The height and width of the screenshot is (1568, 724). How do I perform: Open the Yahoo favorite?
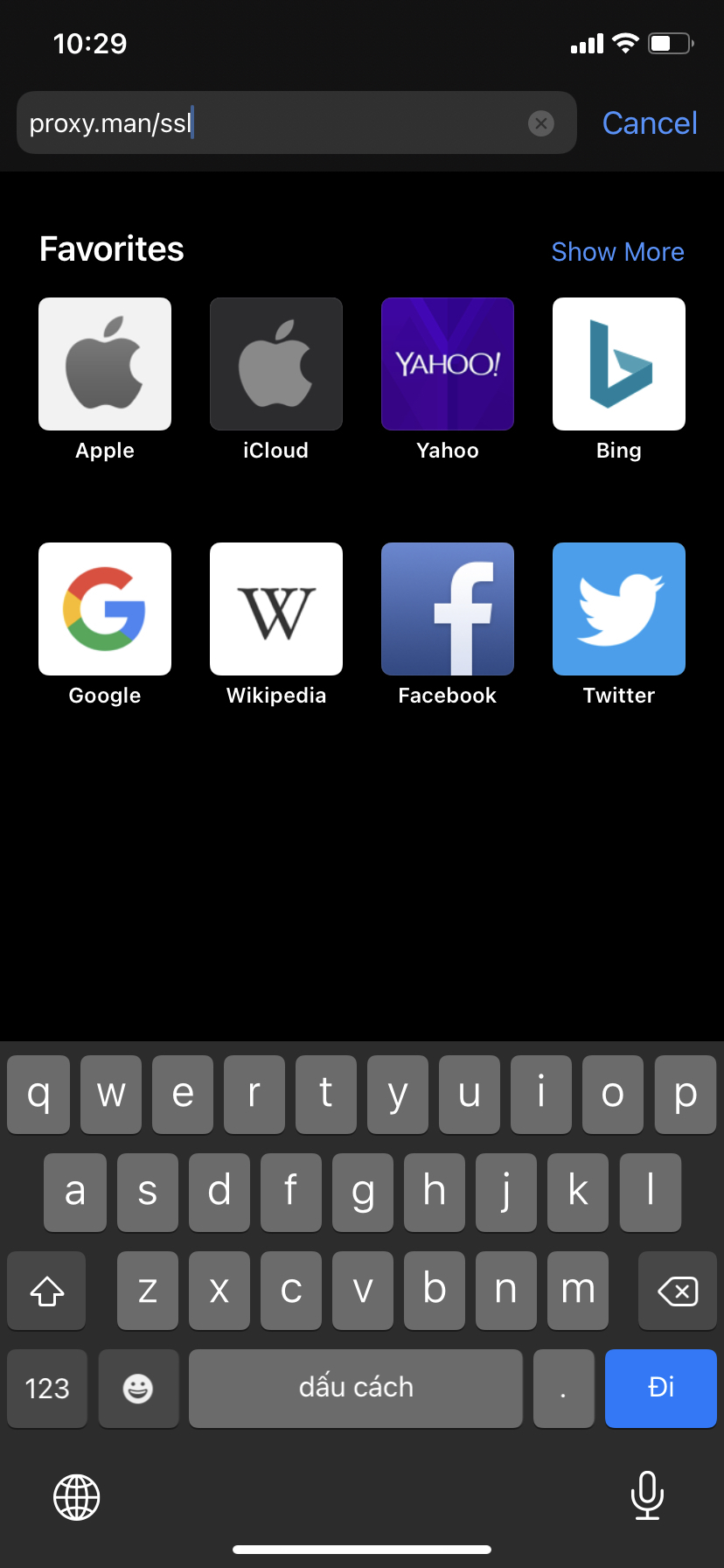pyautogui.click(x=448, y=364)
